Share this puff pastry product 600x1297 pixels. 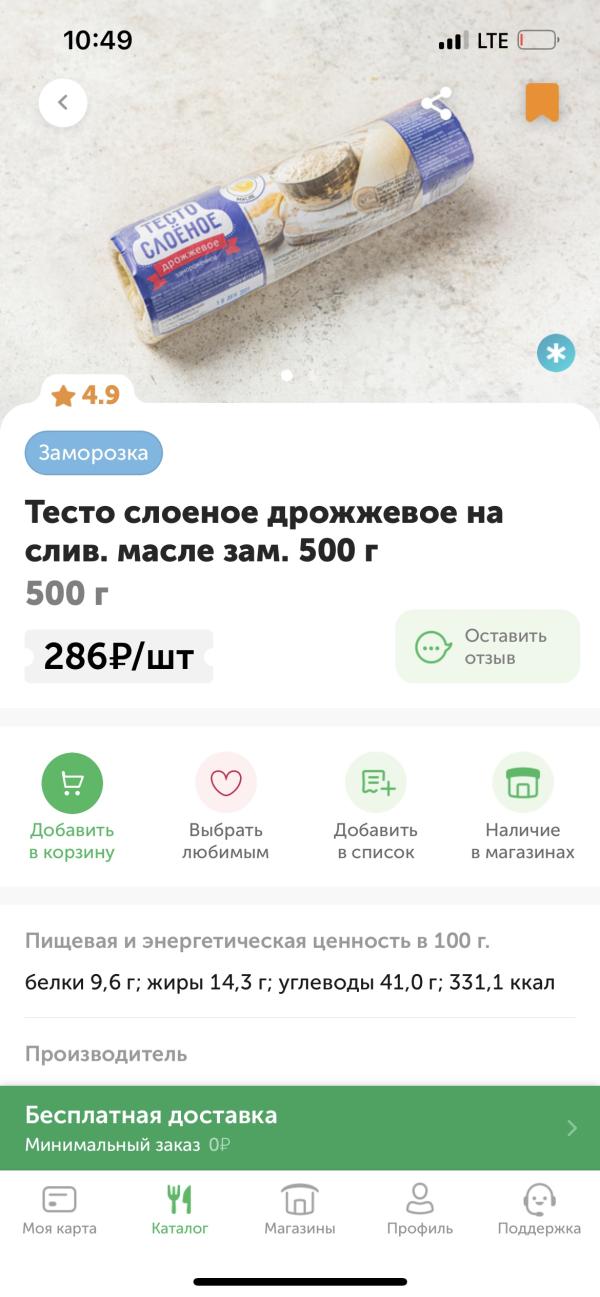(437, 103)
